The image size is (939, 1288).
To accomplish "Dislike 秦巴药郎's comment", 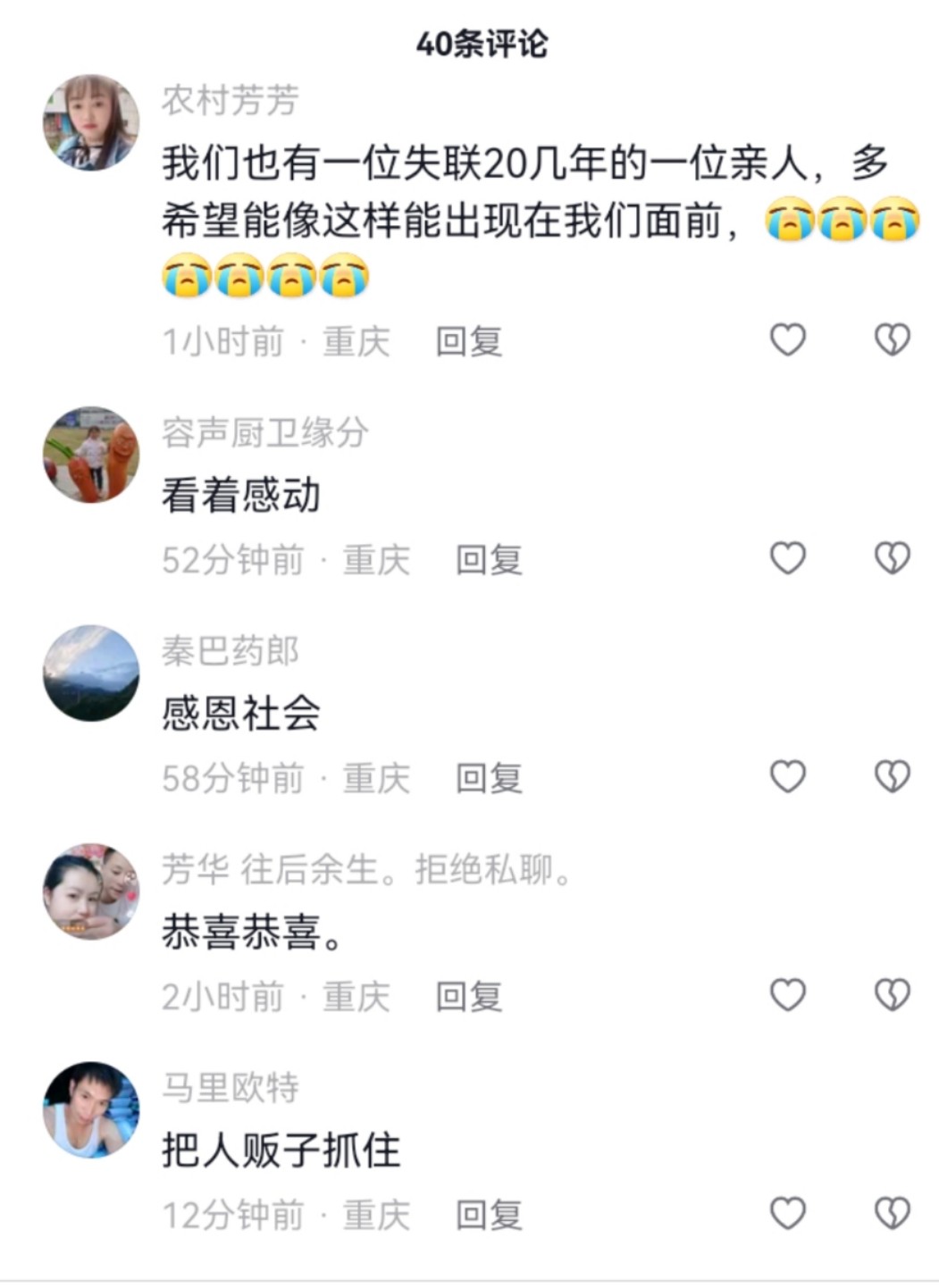I will [x=892, y=777].
